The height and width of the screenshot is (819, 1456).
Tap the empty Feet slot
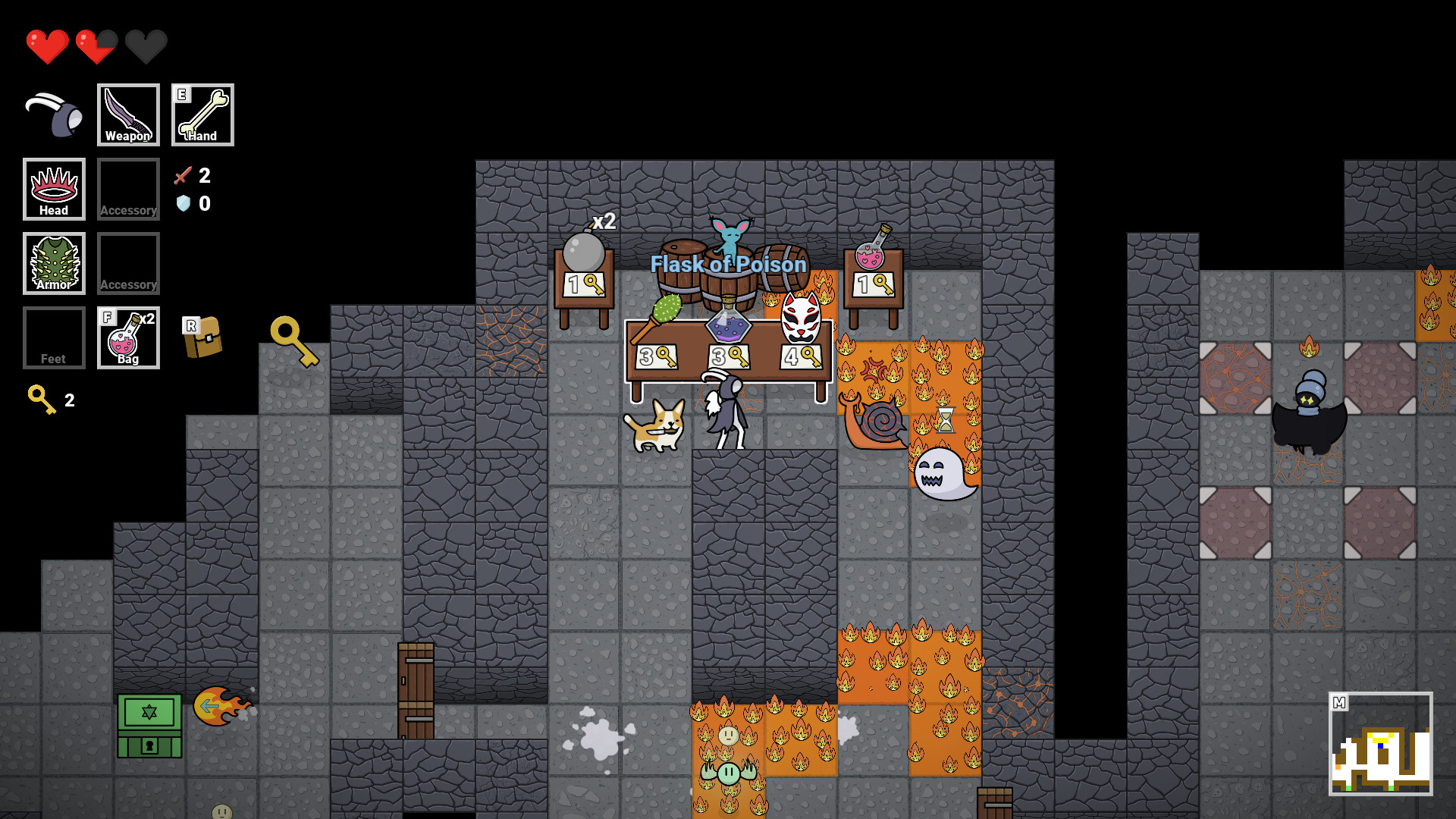[x=54, y=337]
